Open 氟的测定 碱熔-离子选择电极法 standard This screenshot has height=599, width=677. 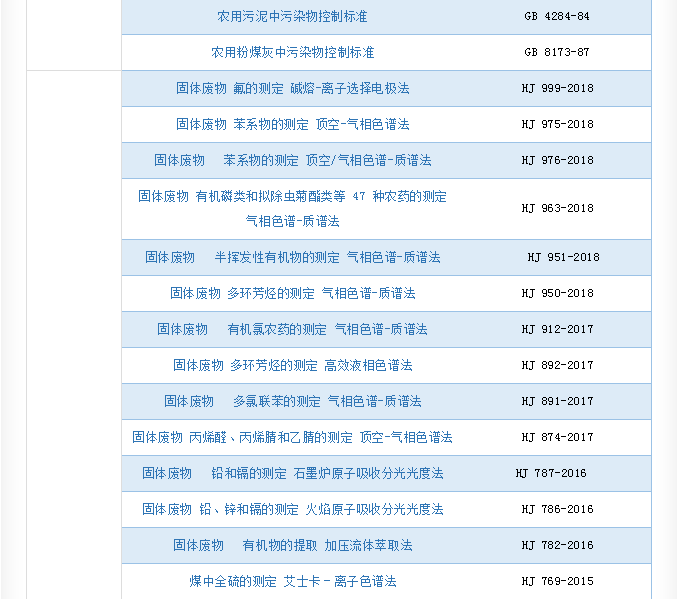coord(292,88)
